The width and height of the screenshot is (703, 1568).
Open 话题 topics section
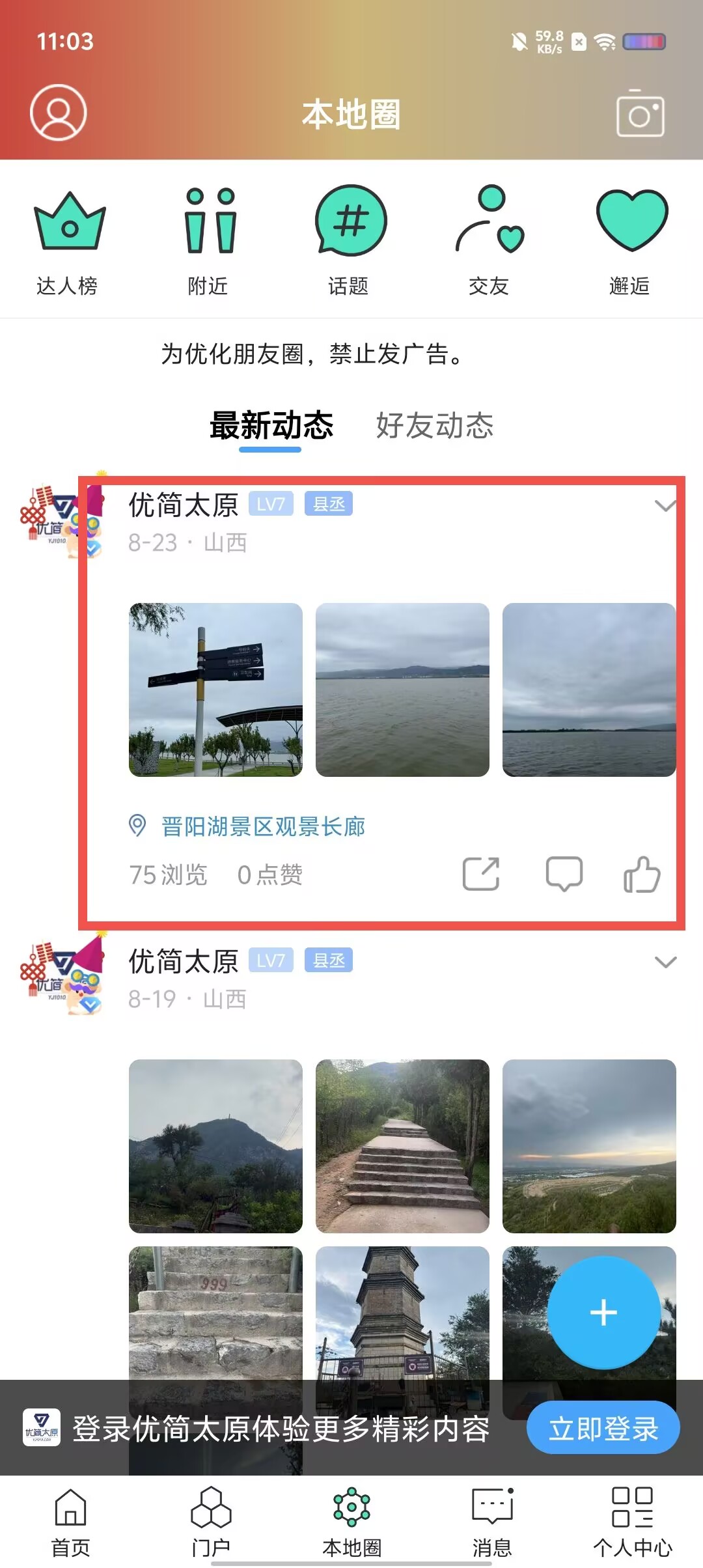[x=350, y=241]
